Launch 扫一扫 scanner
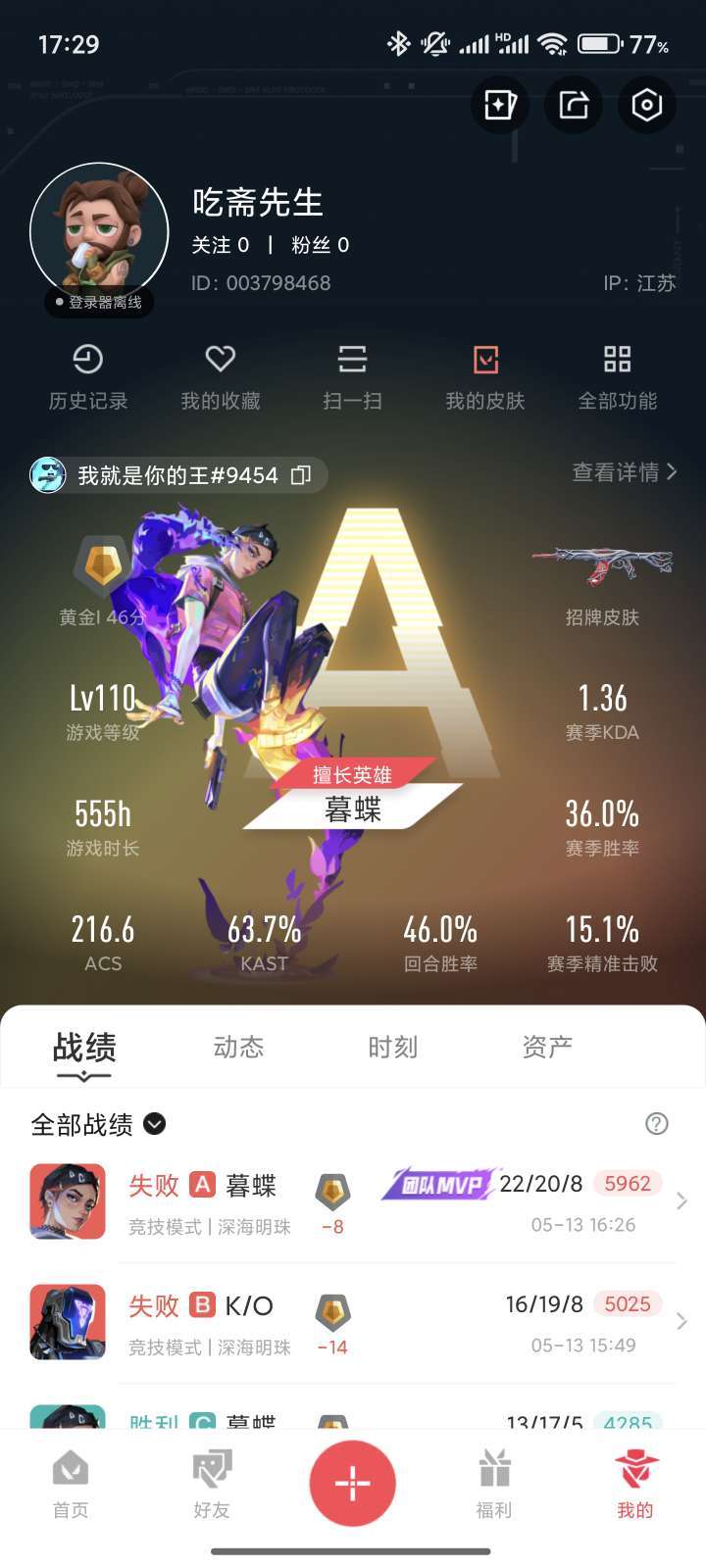 pyautogui.click(x=353, y=376)
